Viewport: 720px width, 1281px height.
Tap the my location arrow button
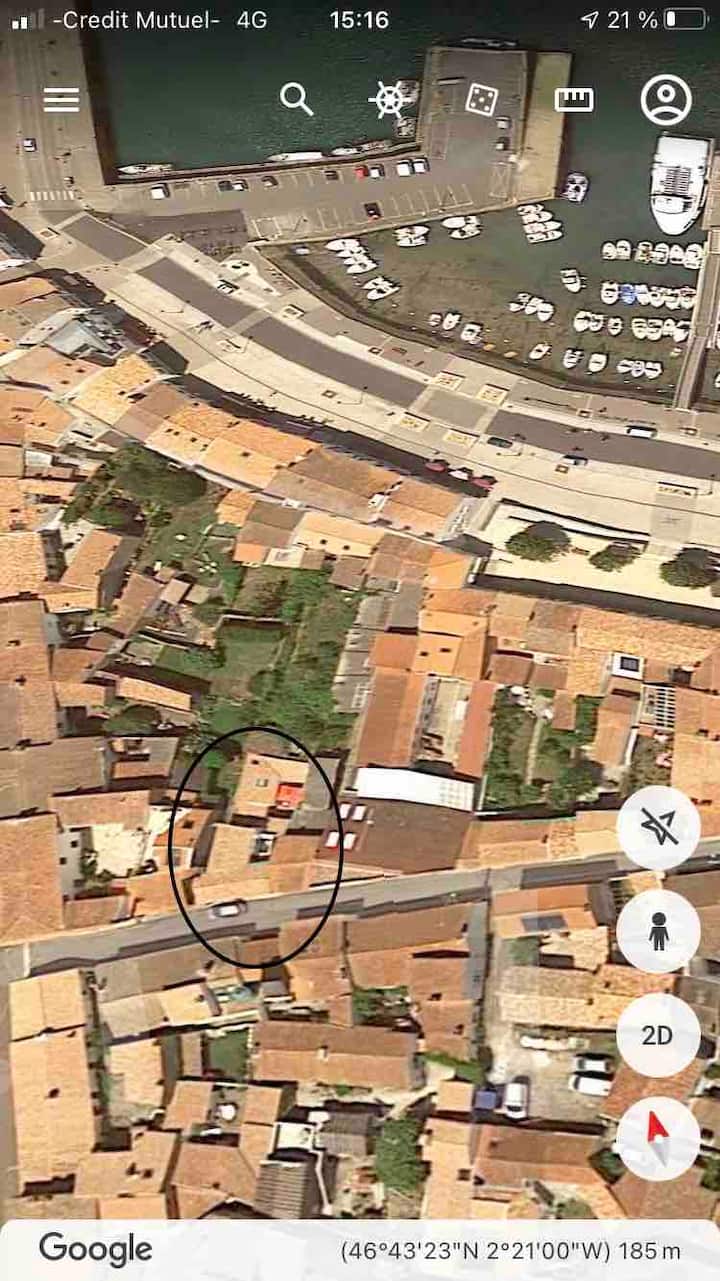[x=657, y=828]
